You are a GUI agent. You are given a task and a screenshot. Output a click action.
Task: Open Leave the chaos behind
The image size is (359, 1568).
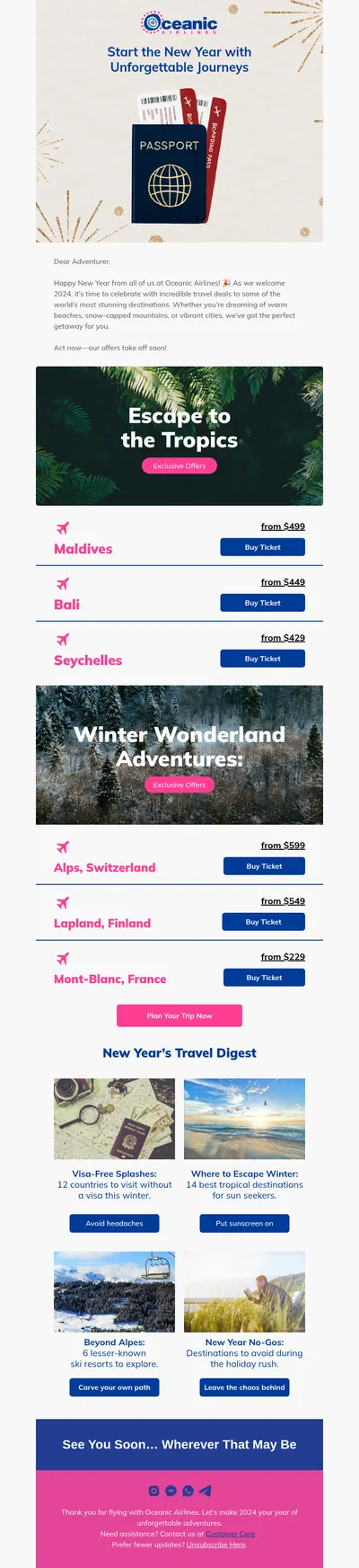coord(244,1387)
